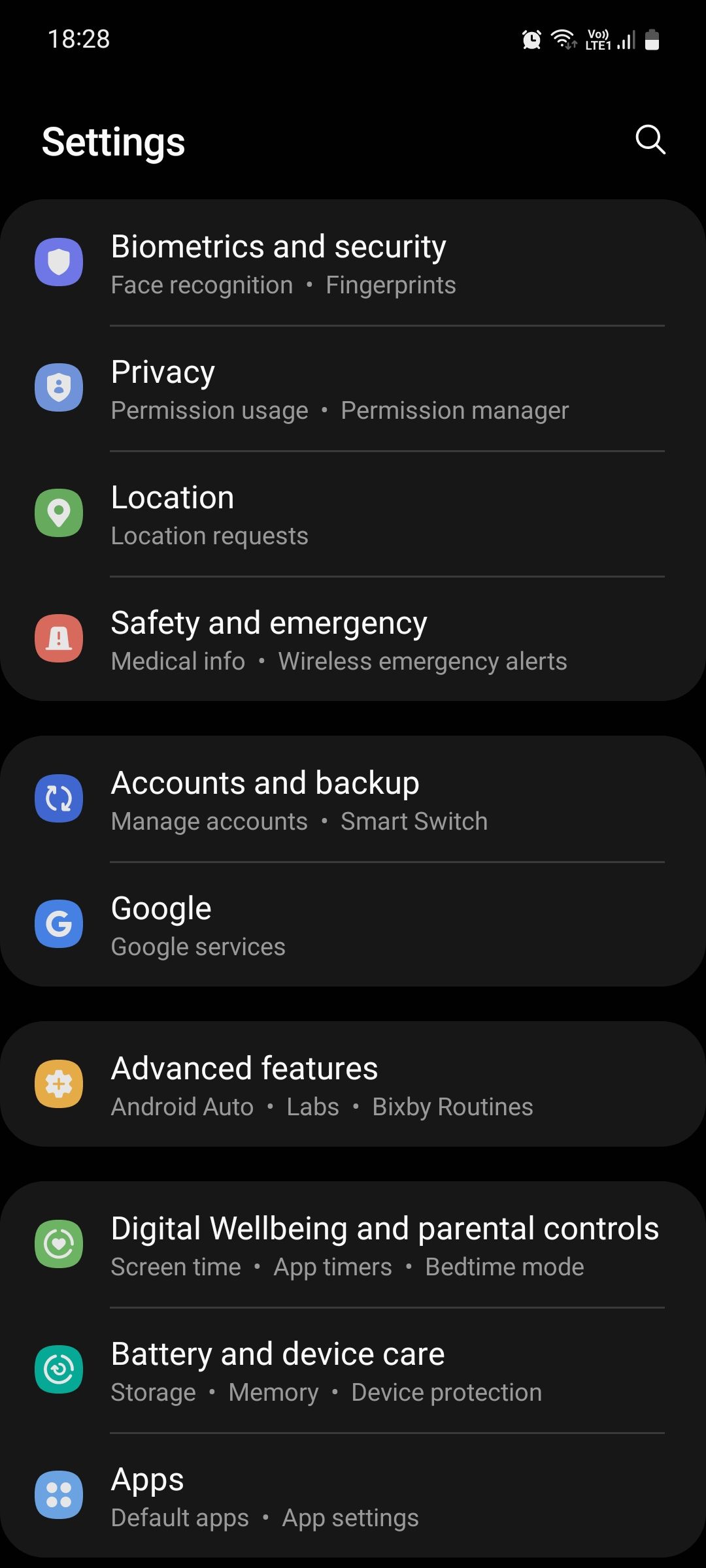Screen dimensions: 706x1568
Task: Tap the search icon in Settings
Action: (x=650, y=140)
